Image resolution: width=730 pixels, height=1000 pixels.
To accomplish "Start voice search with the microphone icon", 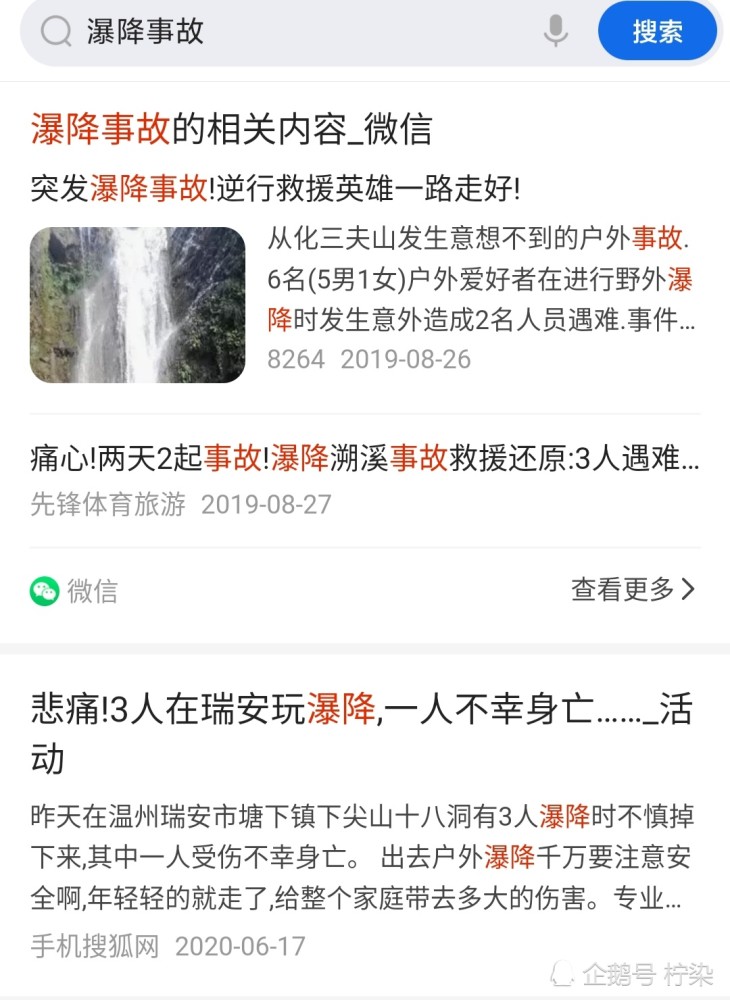I will pyautogui.click(x=555, y=32).
